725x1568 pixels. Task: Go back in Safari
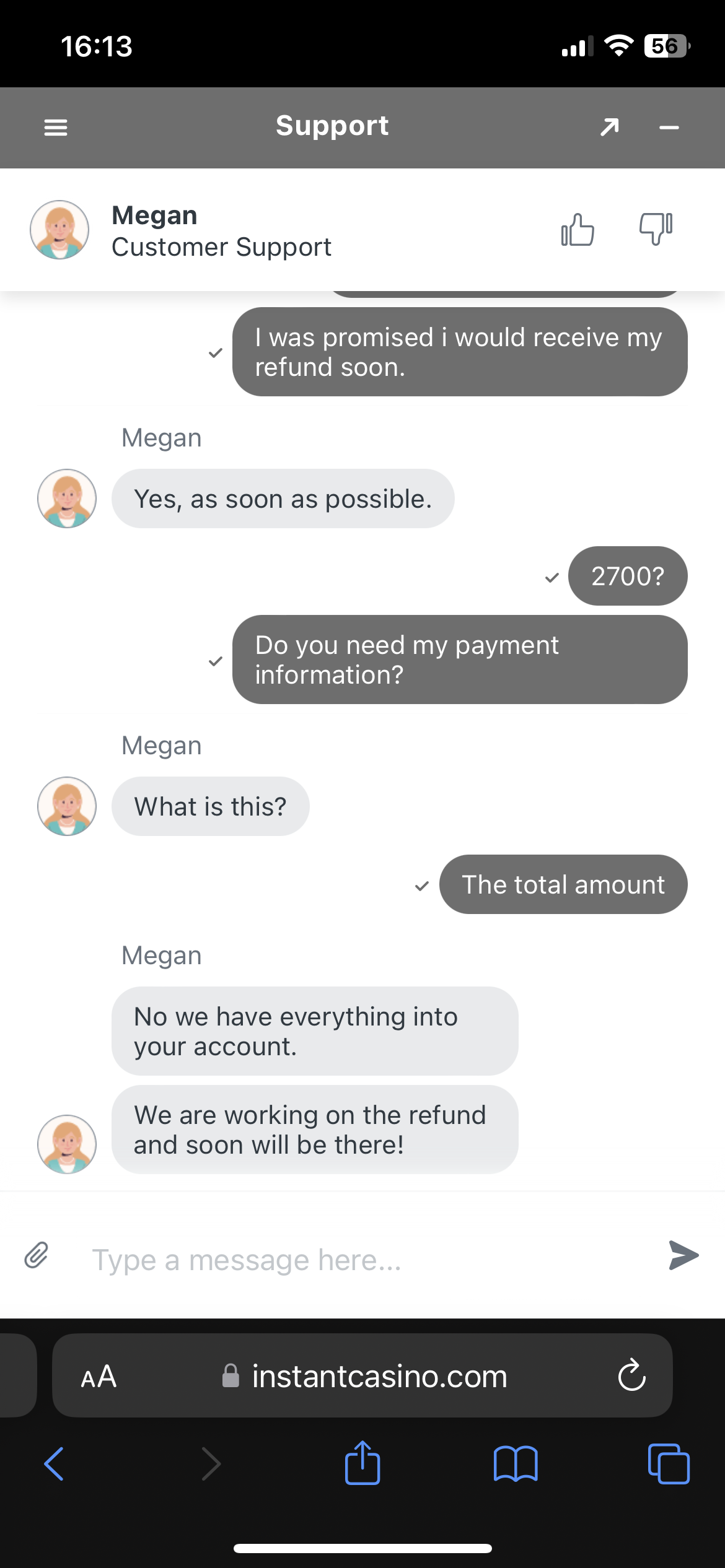pos(54,1464)
